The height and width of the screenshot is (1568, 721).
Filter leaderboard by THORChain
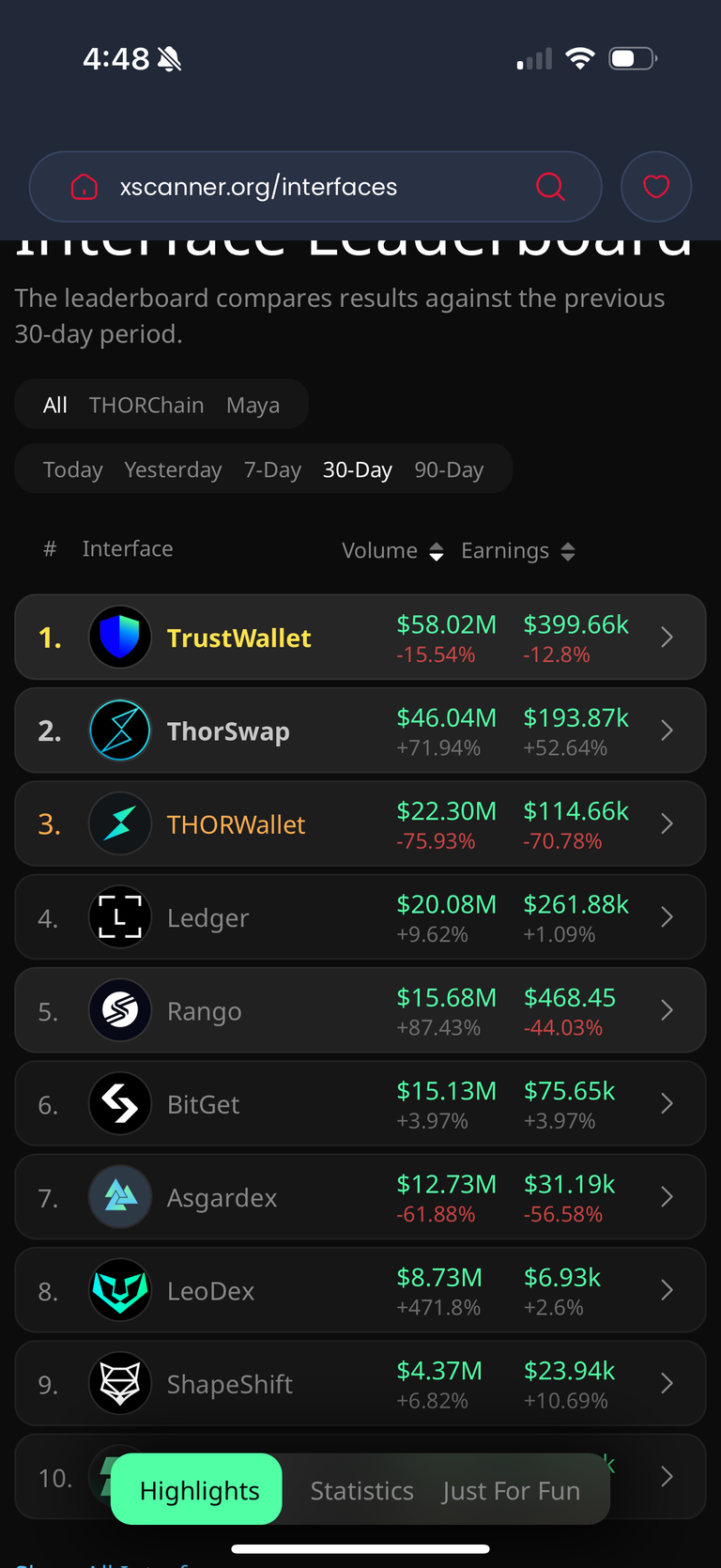point(146,405)
